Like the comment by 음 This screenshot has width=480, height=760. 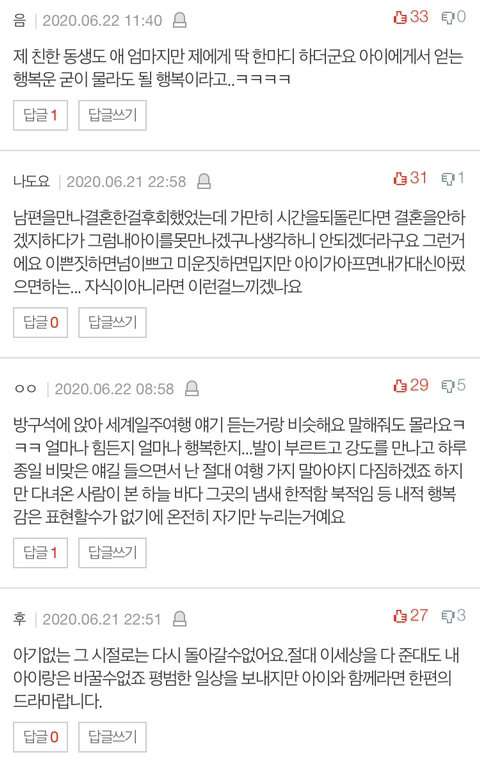click(411, 17)
